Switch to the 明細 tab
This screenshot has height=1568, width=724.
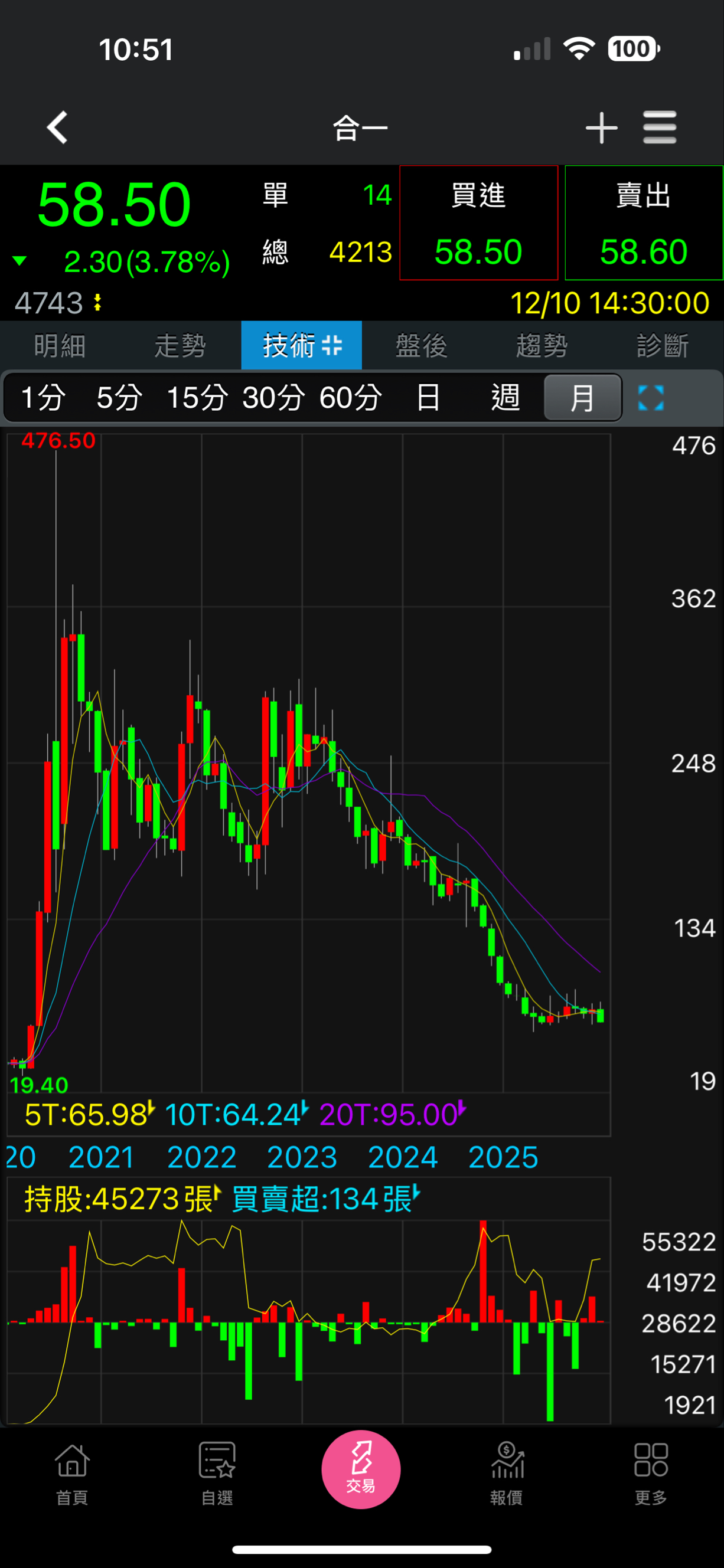[x=60, y=346]
